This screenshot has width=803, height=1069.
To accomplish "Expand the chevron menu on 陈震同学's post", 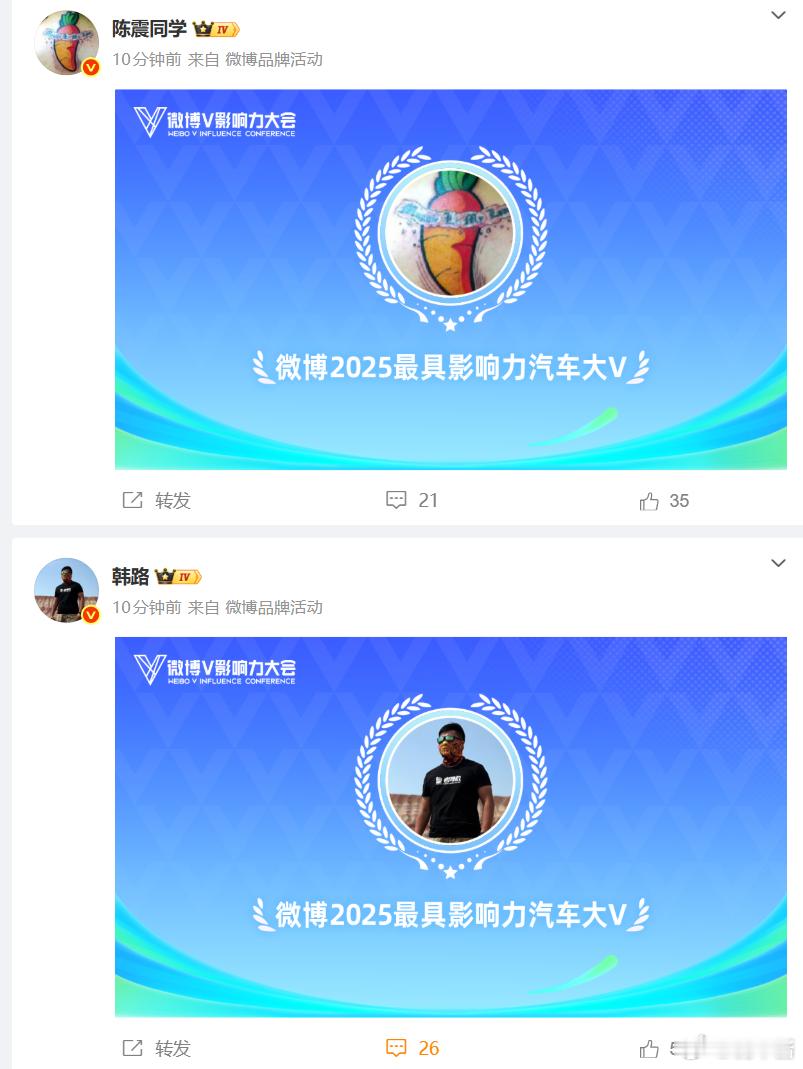I will point(778,15).
